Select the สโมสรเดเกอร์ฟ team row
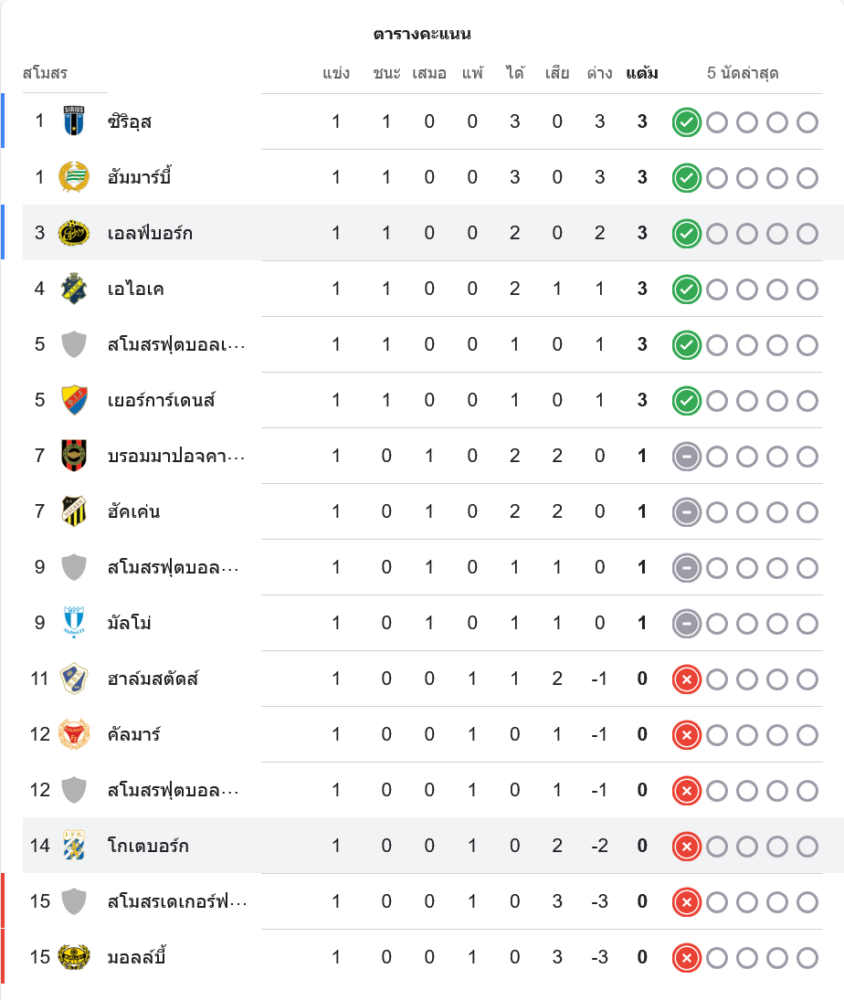844x1000 pixels. pyautogui.click(x=175, y=902)
